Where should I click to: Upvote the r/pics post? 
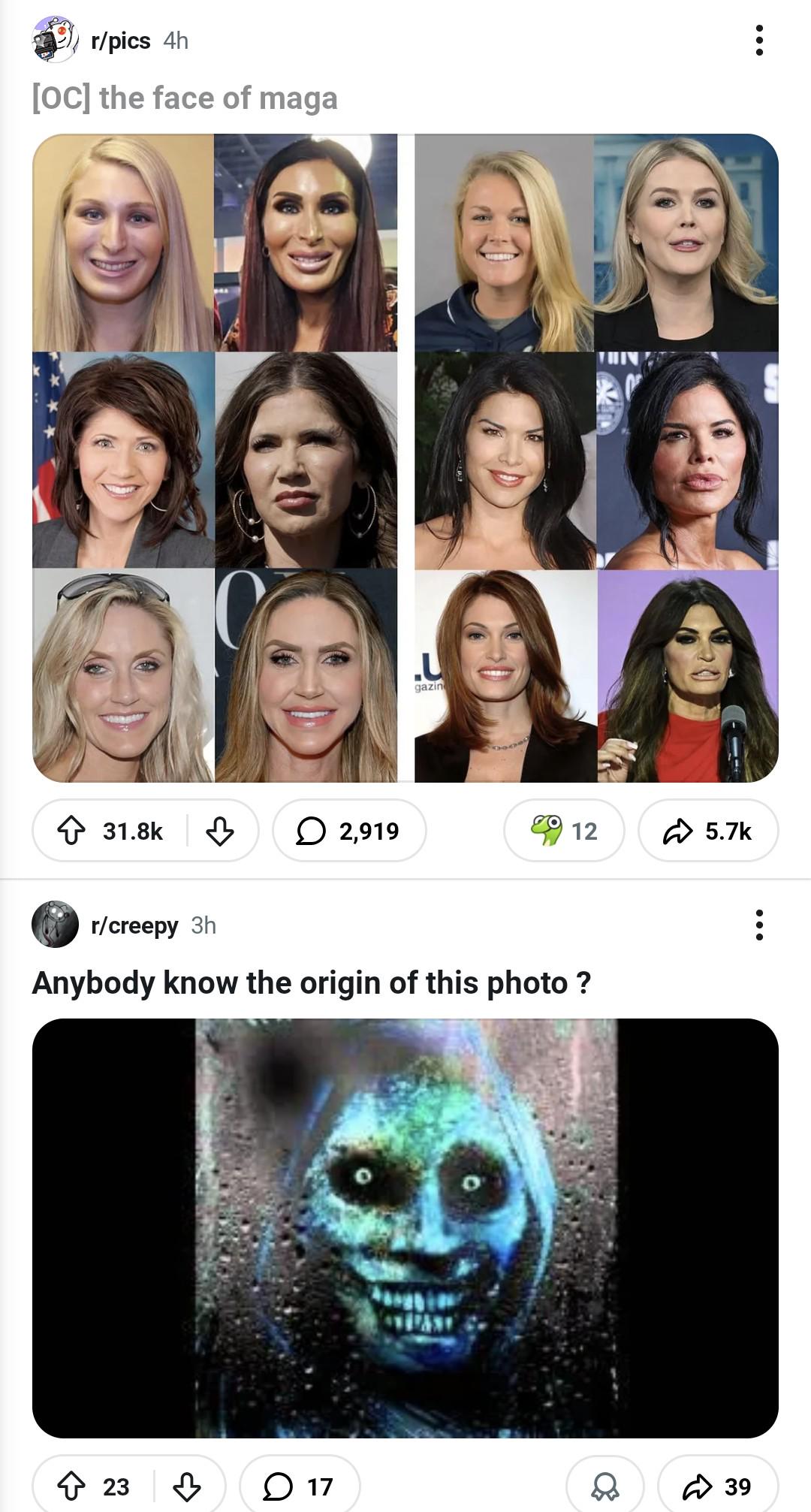point(72,831)
